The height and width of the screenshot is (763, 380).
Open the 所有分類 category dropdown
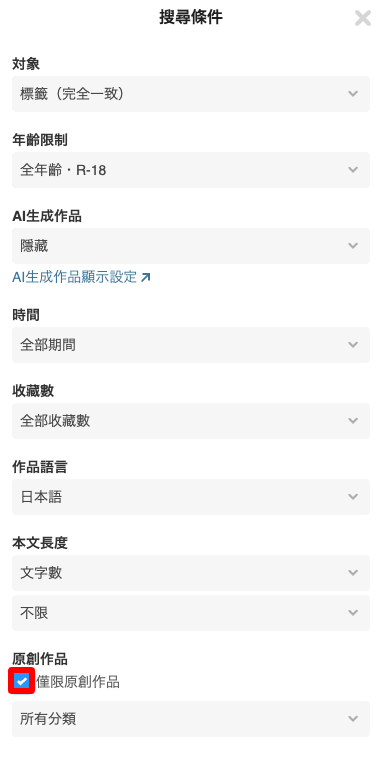pyautogui.click(x=191, y=719)
